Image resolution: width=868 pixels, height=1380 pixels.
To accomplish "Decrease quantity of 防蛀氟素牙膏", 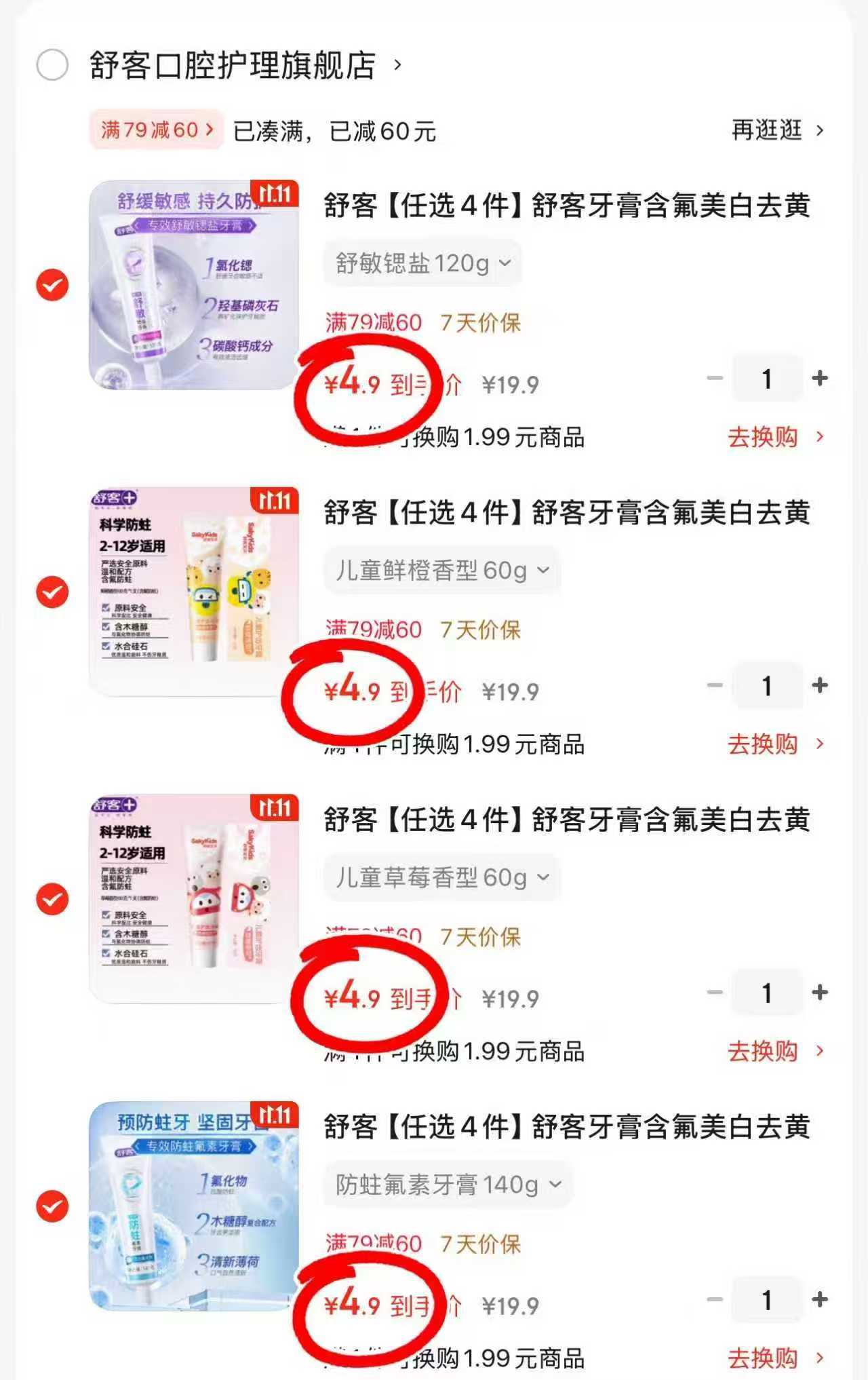I will point(713,1299).
